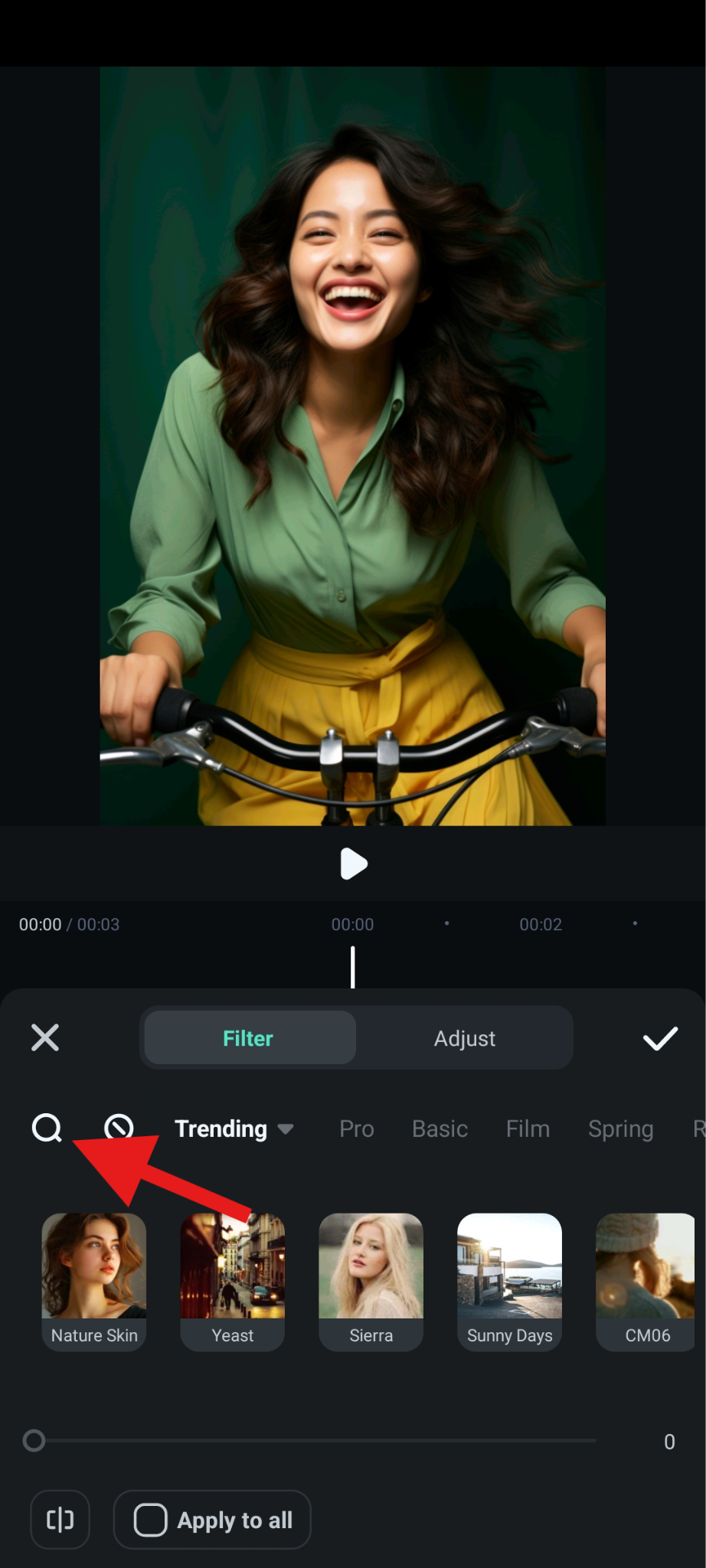
Task: Search for filters
Action: click(47, 1128)
